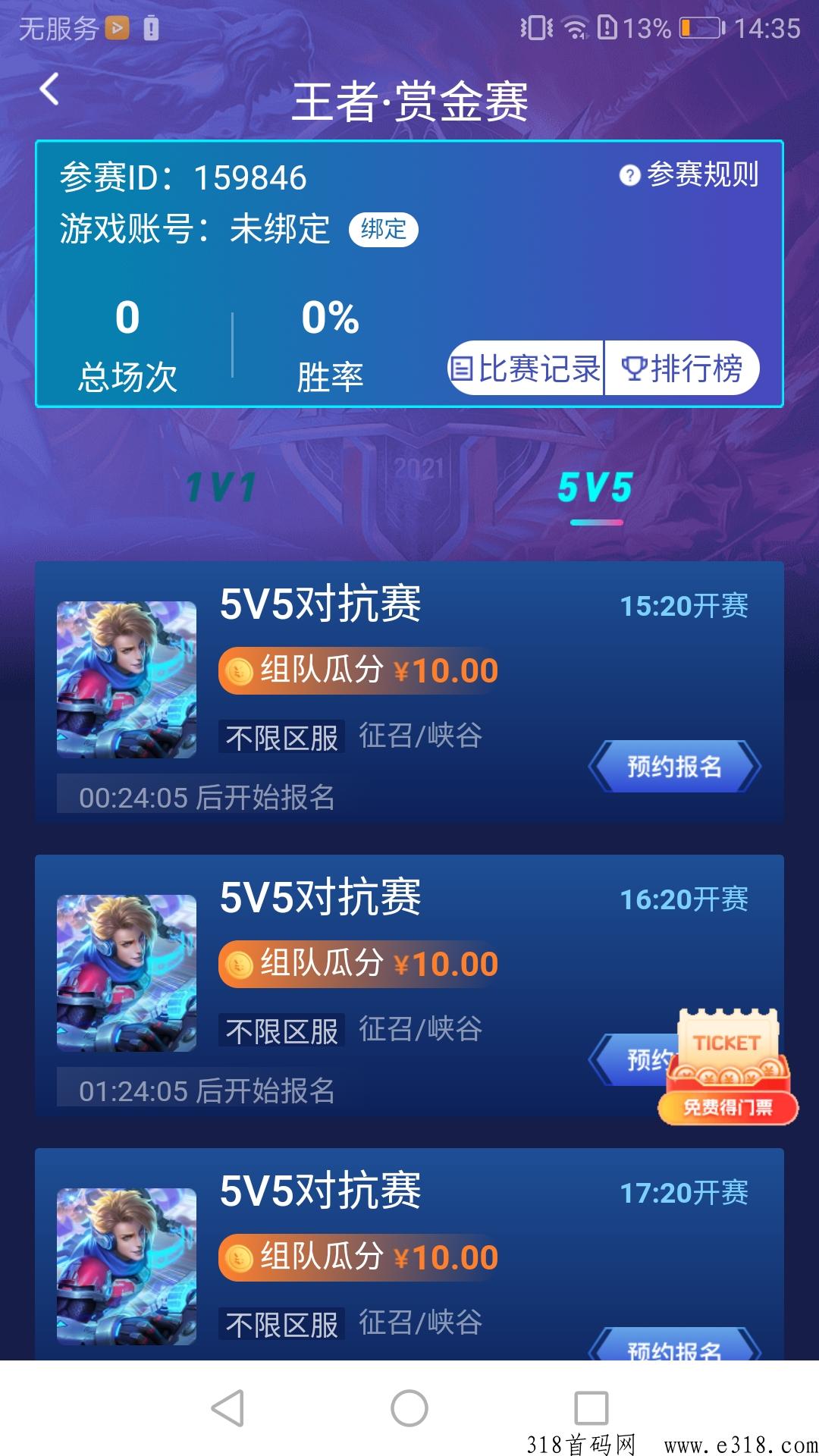Screen dimensions: 819x1456
Task: Tap system home button
Action: point(409,1408)
